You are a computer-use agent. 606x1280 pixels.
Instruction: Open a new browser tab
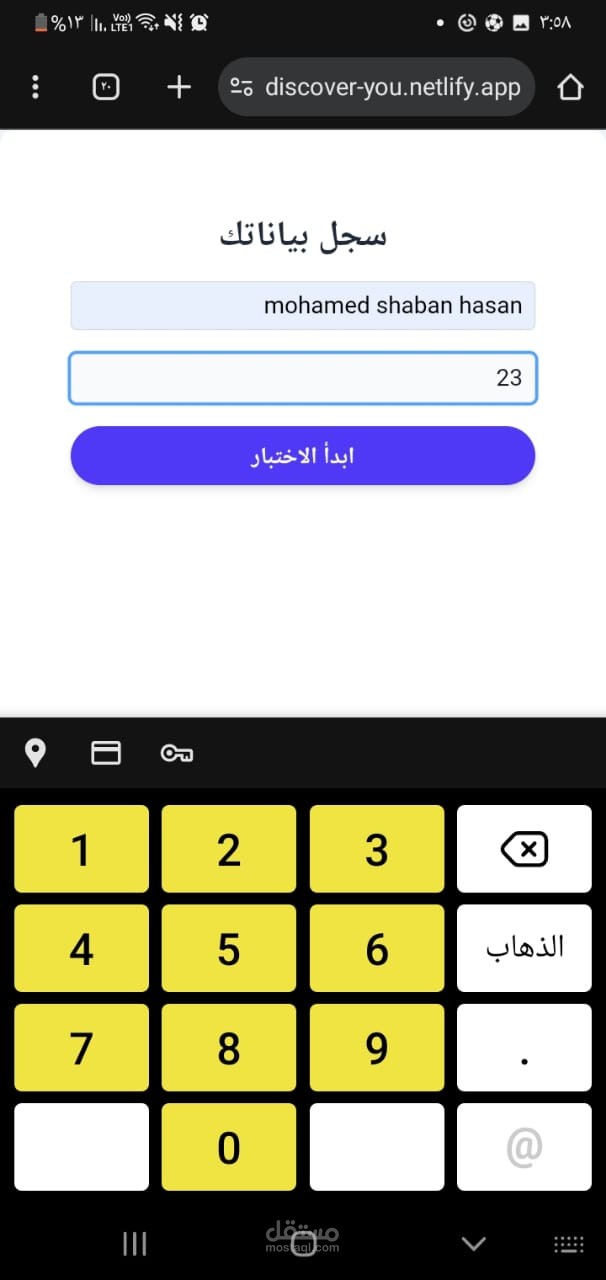tap(179, 87)
